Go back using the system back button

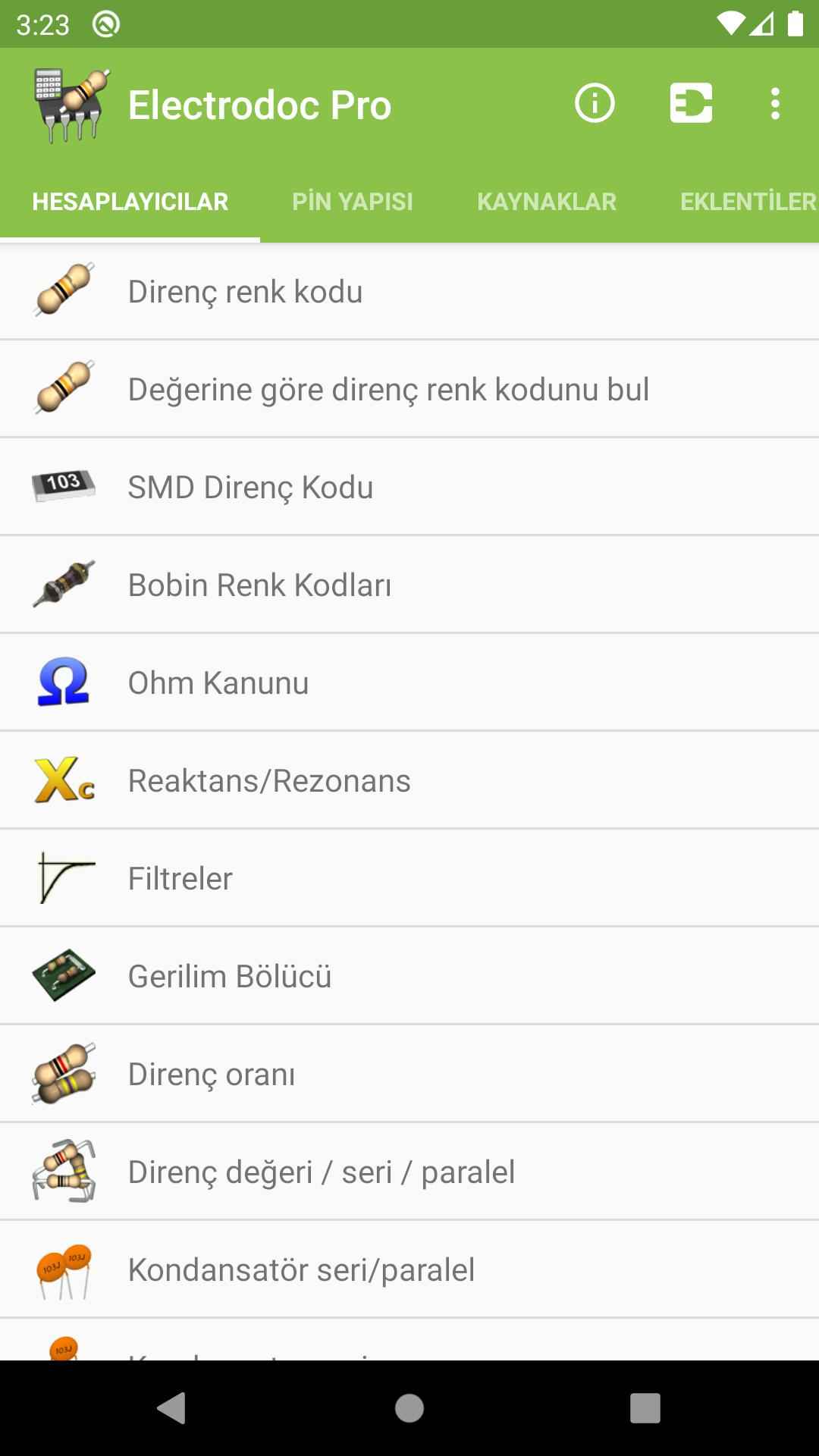click(172, 1408)
